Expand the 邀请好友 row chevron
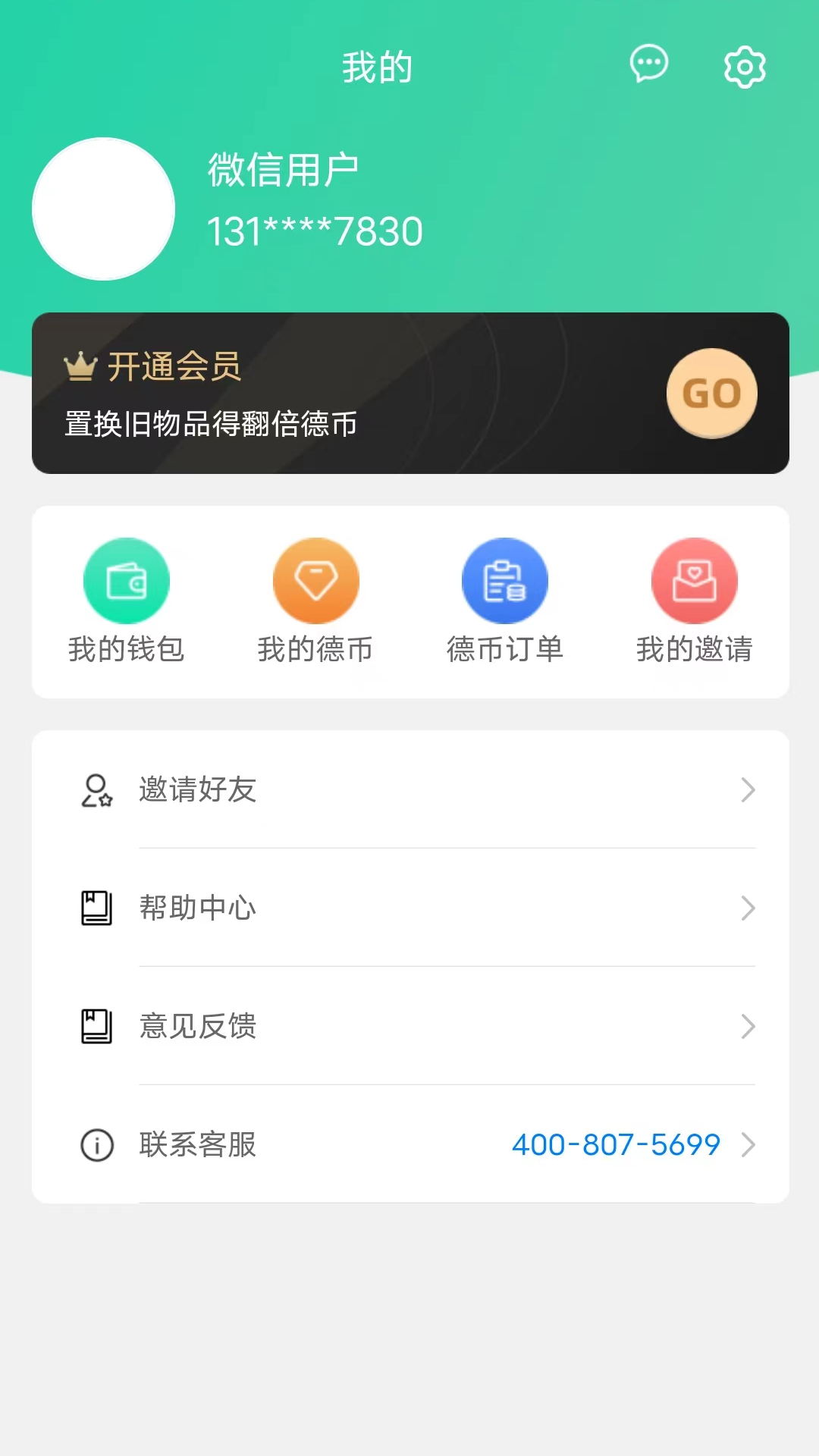The height and width of the screenshot is (1456, 819). 748,791
